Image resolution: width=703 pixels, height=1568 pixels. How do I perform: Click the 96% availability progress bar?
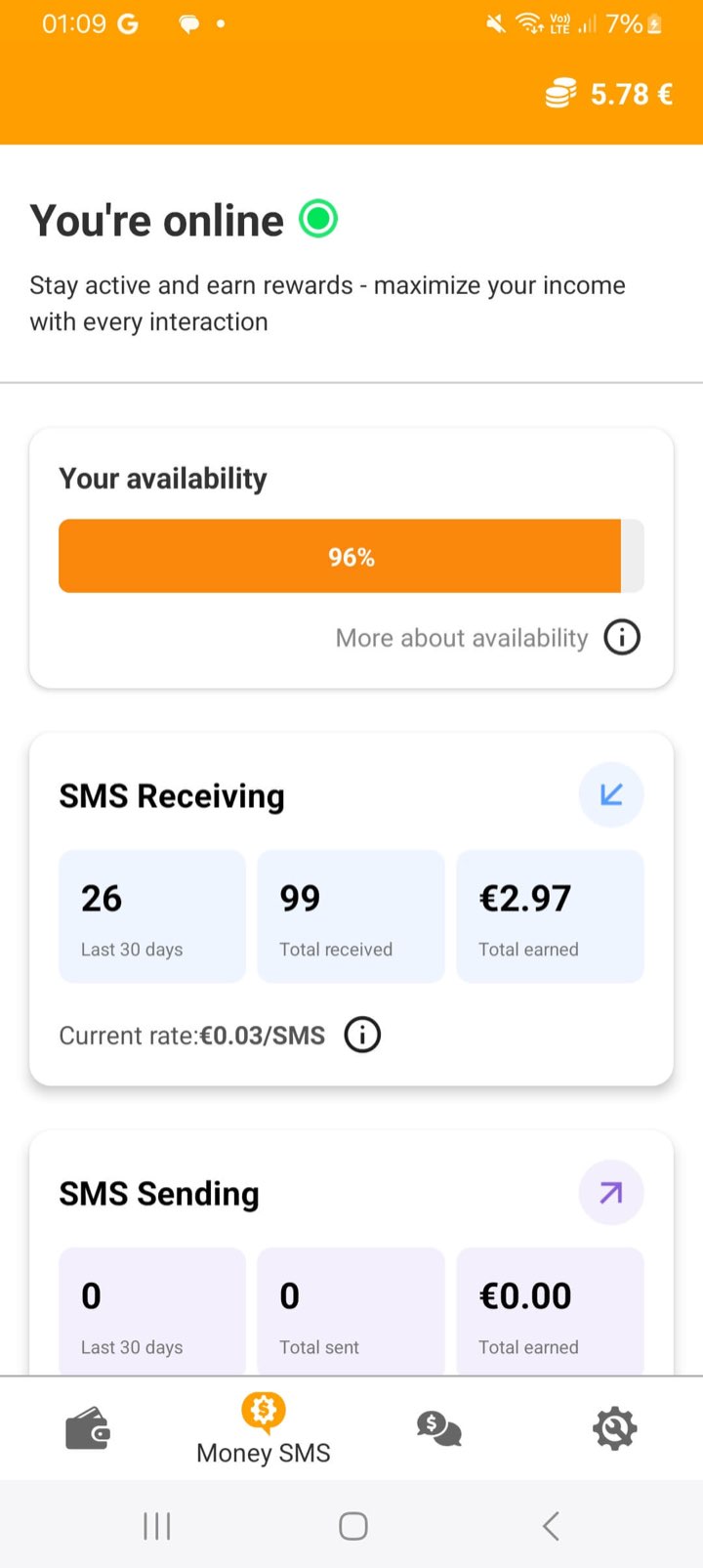(351, 555)
